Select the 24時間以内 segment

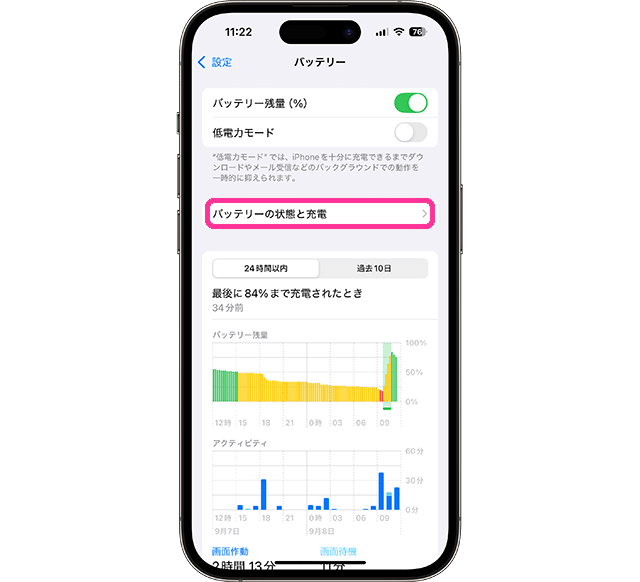[264, 268]
